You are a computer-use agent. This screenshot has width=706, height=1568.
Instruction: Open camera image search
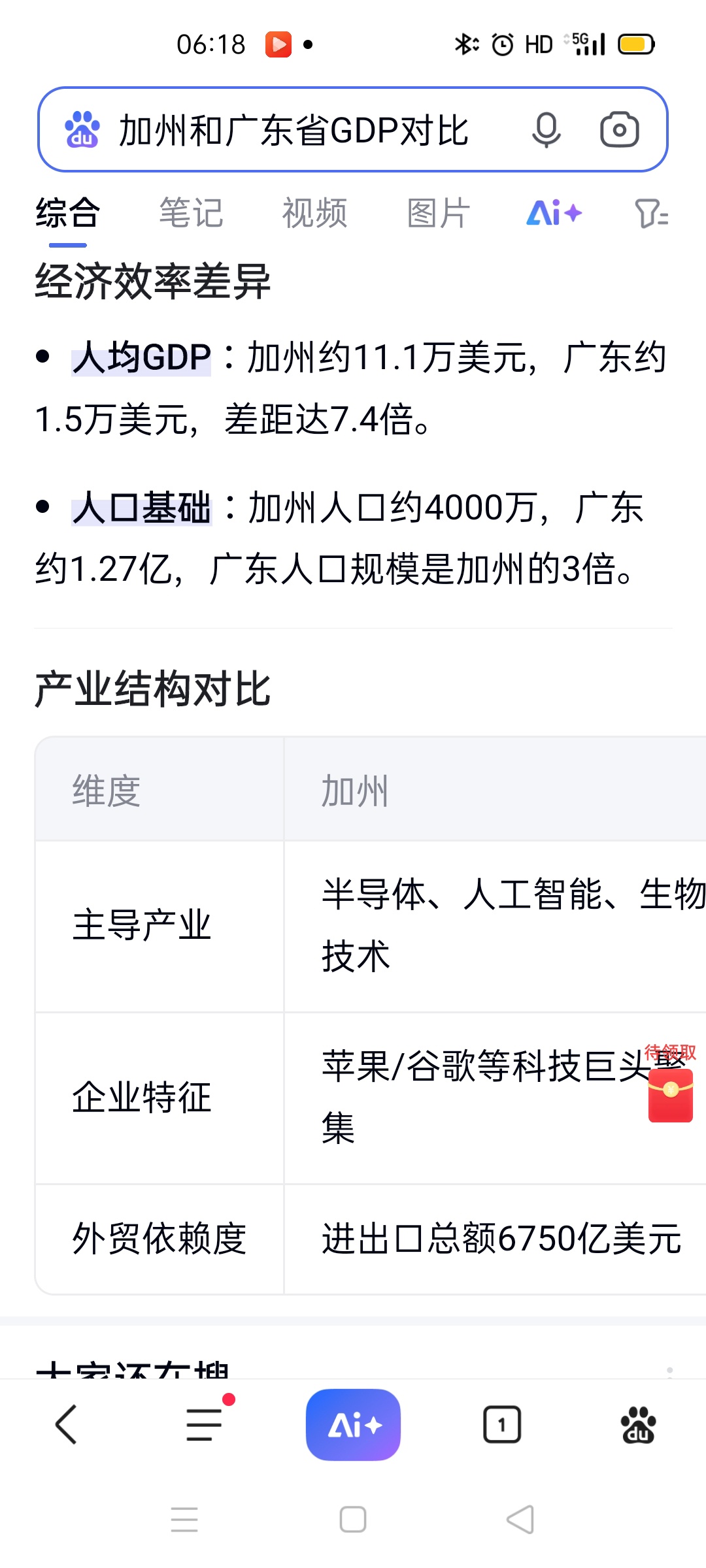tap(619, 130)
